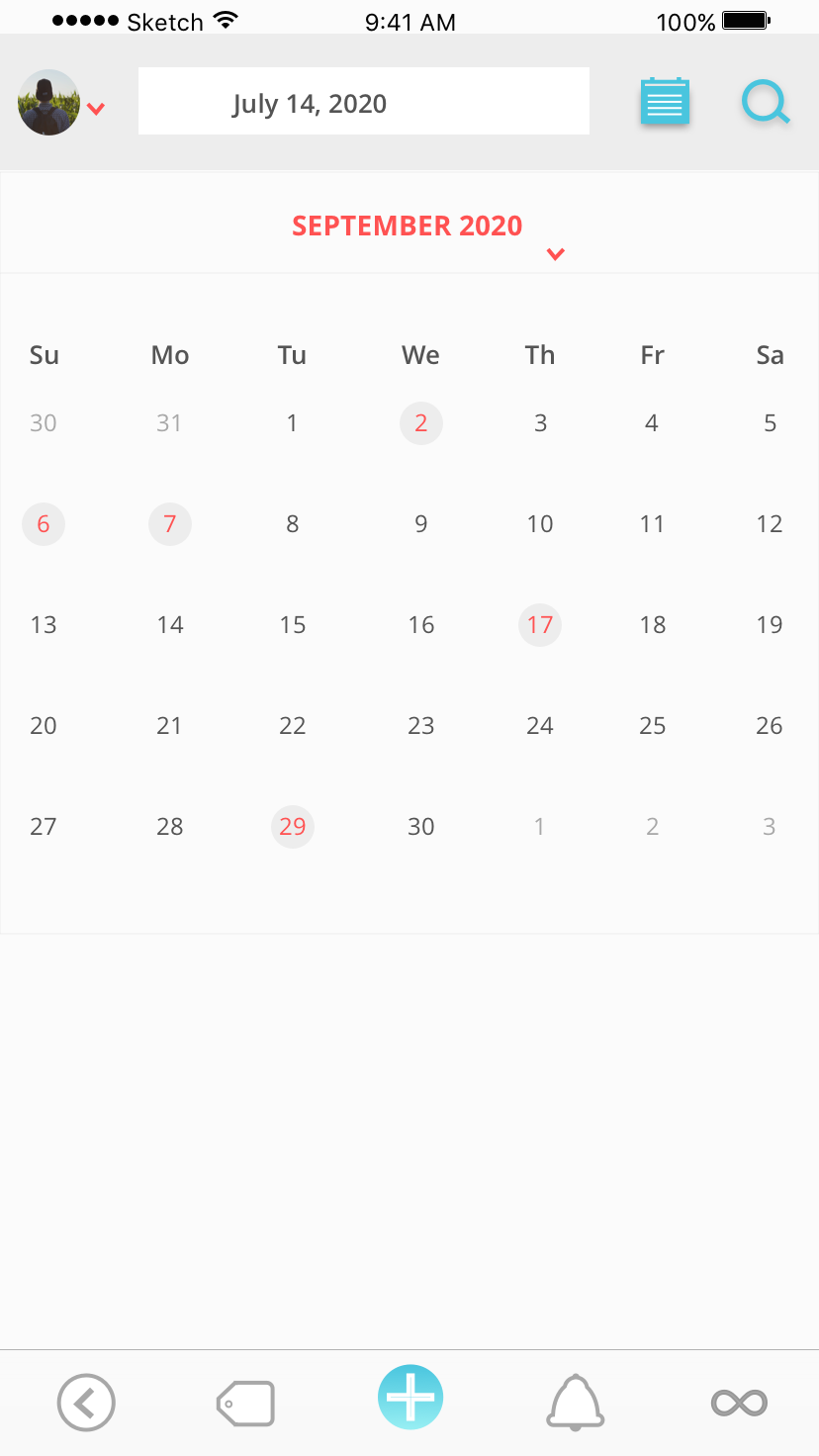Tap the July 14, 2020 date field
The image size is (819, 1456).
(x=363, y=101)
